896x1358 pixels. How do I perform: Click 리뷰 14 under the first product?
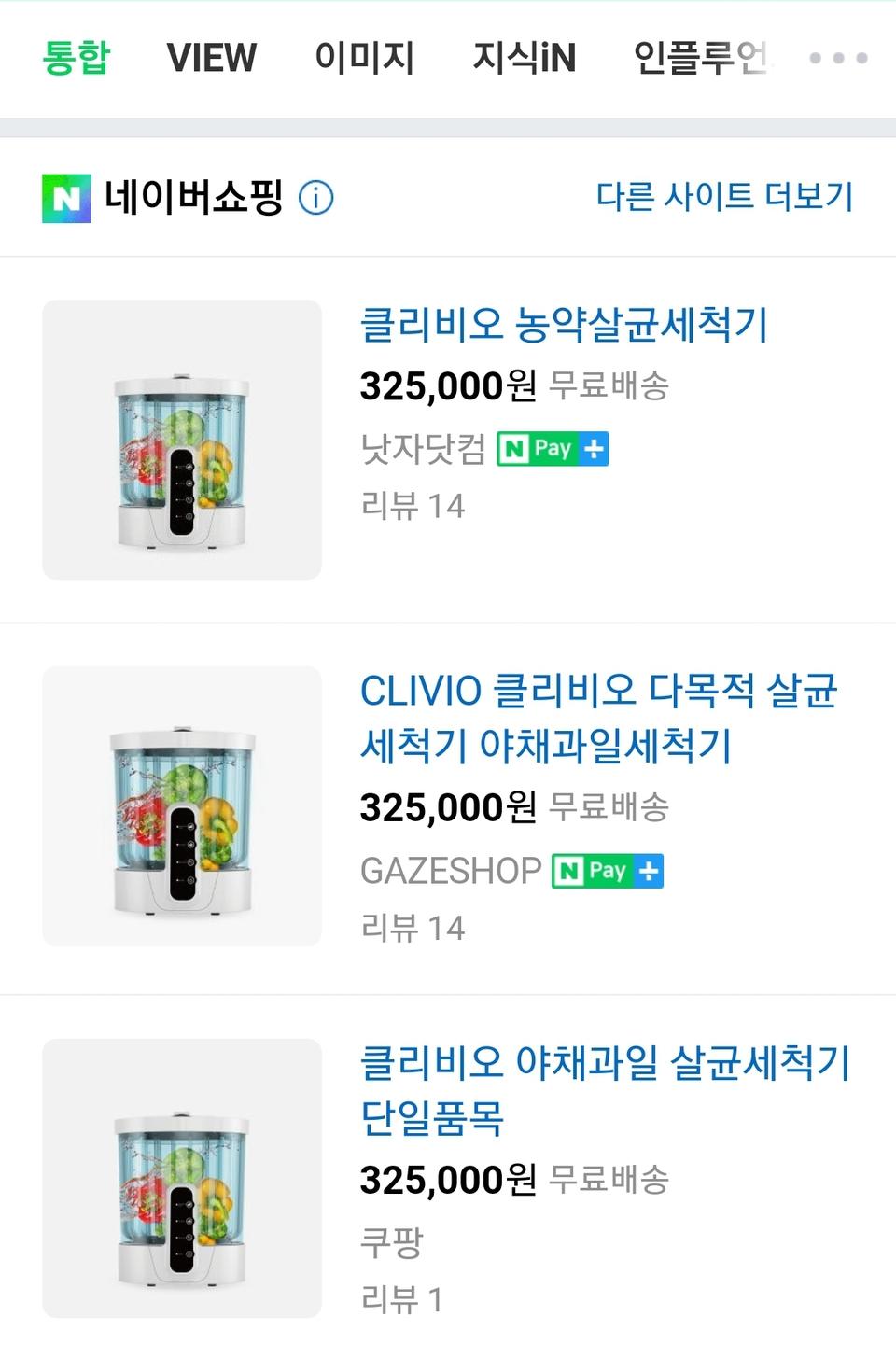click(413, 505)
